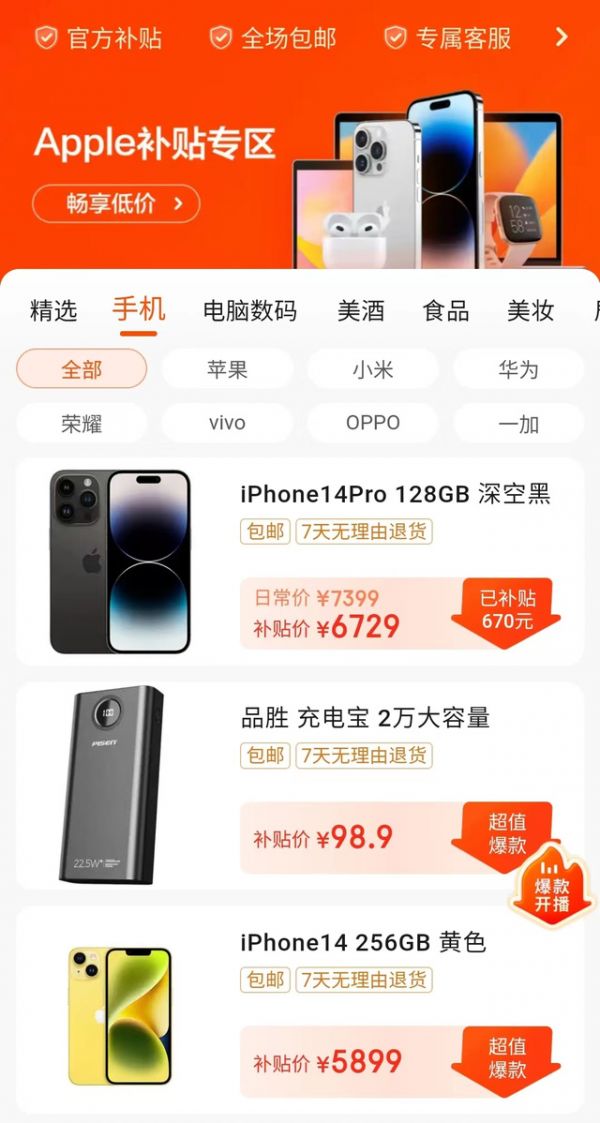This screenshot has width=600, height=1123.
Task: Filter phones by 小米 brand
Action: tap(372, 369)
